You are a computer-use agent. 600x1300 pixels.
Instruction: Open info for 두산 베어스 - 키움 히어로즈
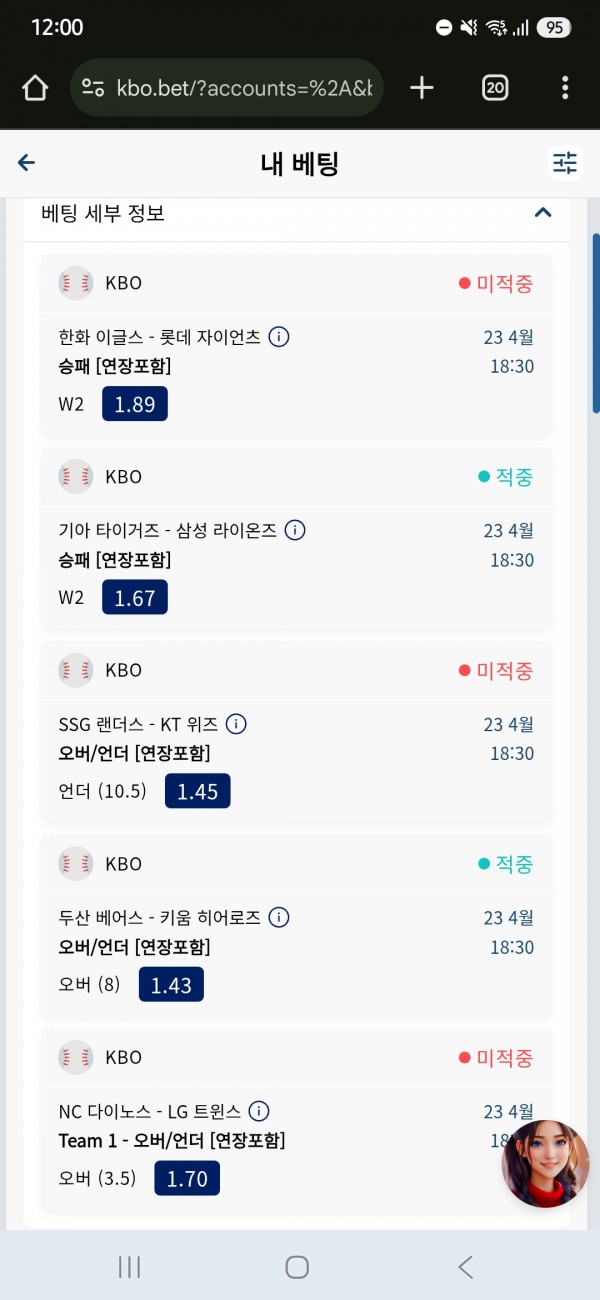pos(279,917)
